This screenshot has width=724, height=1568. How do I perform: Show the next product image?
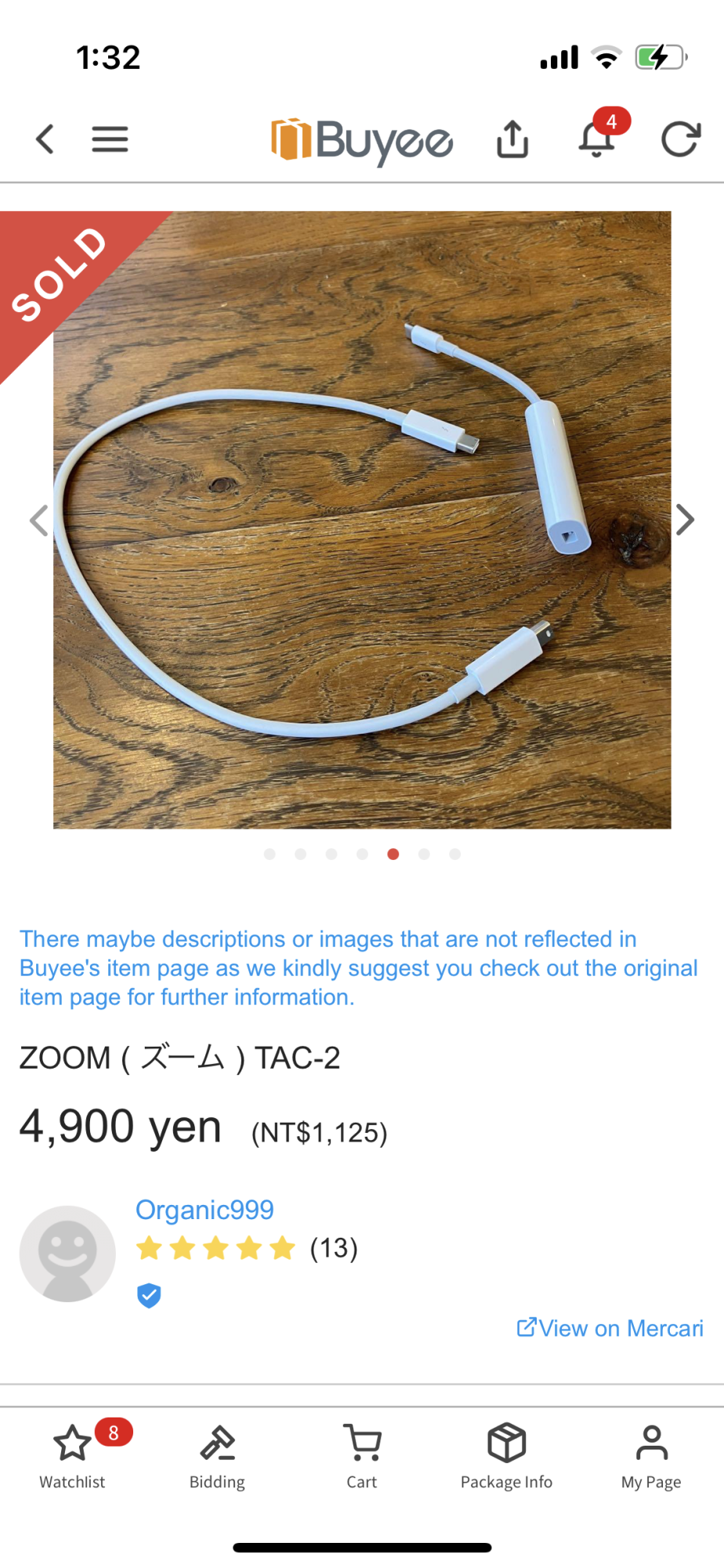pos(685,520)
